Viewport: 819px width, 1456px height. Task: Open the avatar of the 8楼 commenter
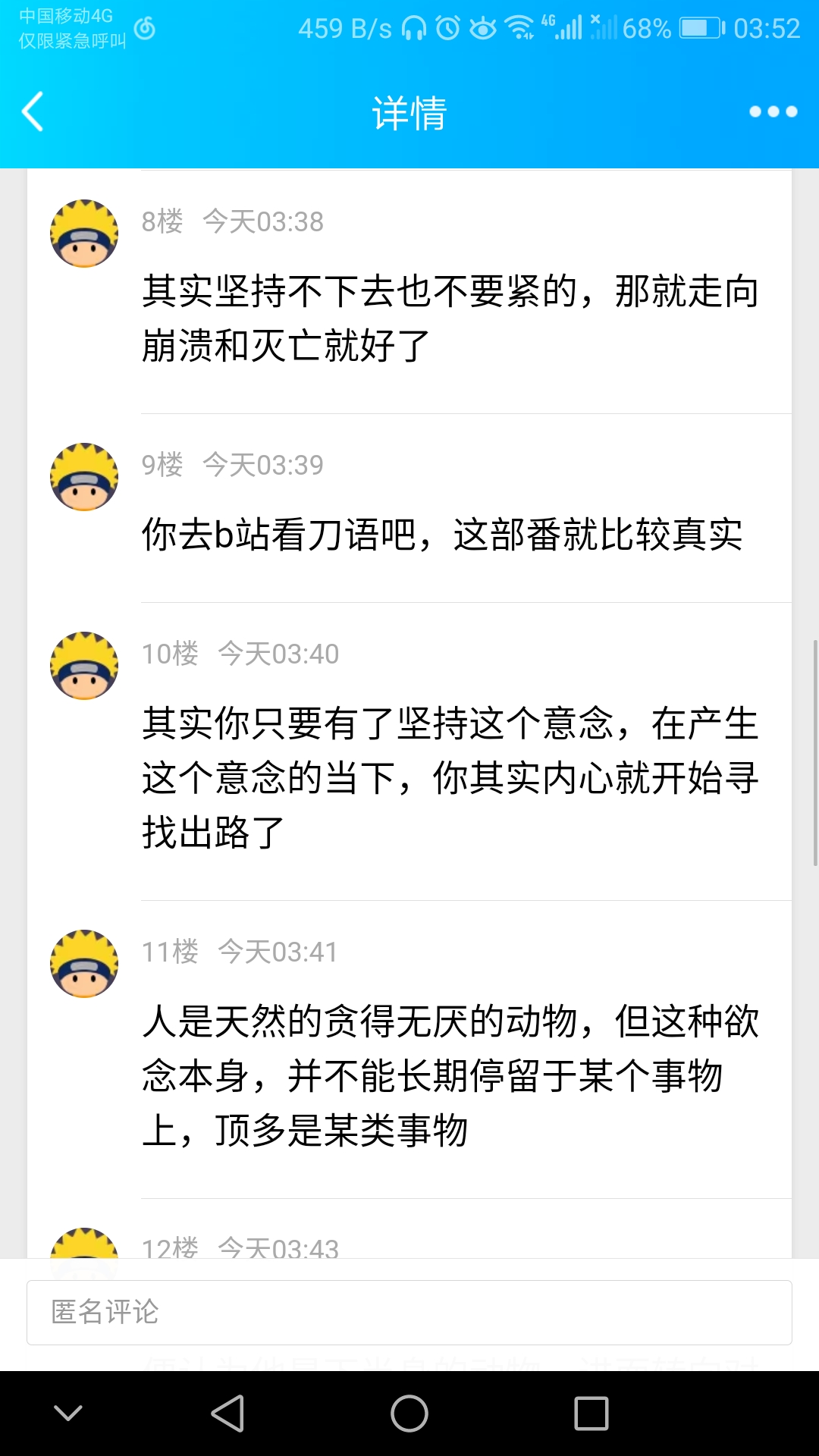coord(84,234)
